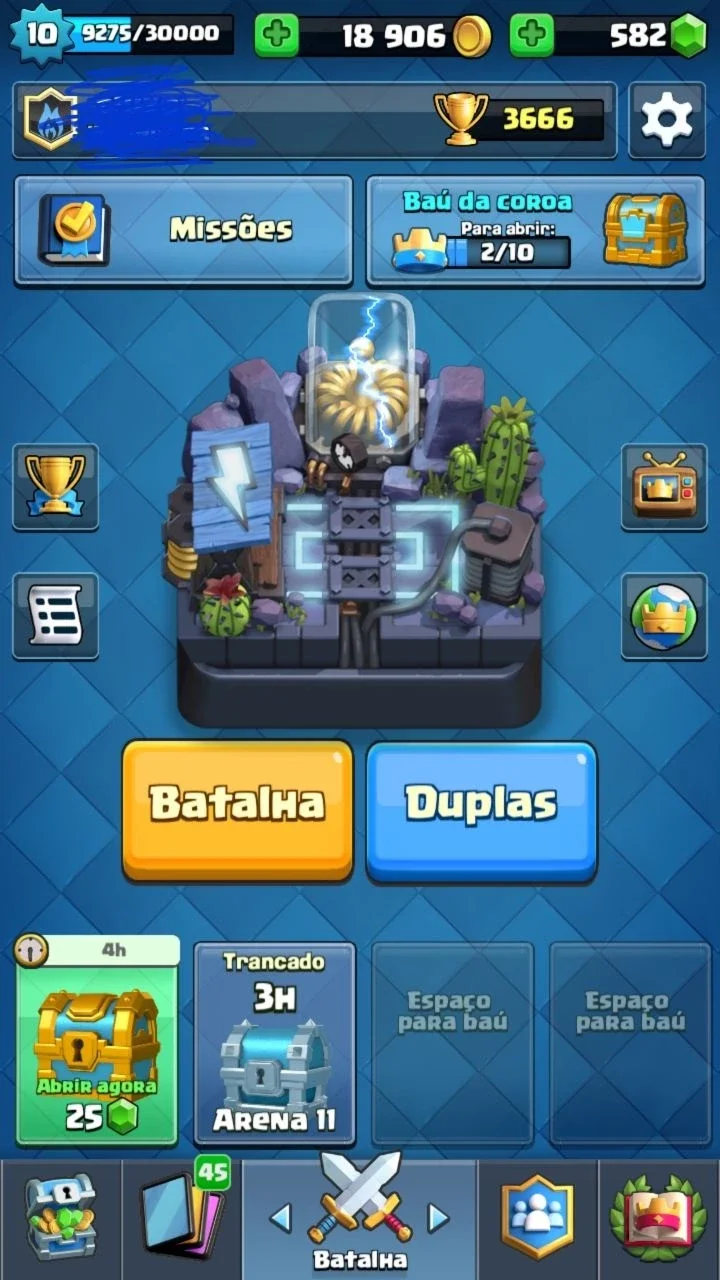This screenshot has height=1280, width=720.
Task: Switch to the clan social tab
Action: (x=538, y=1218)
